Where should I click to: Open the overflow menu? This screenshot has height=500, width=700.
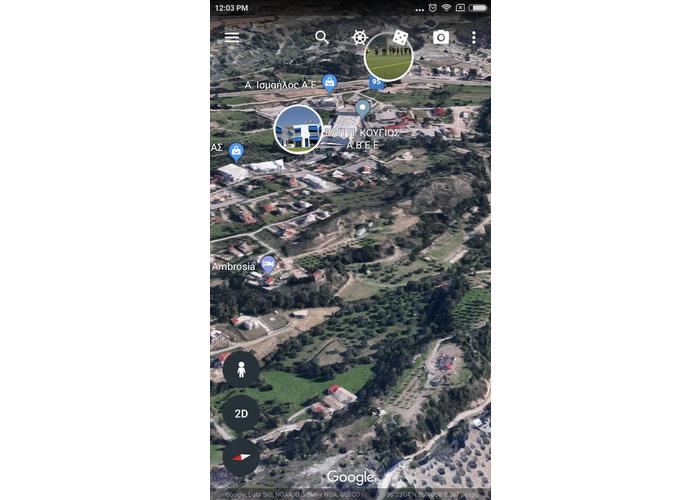(474, 38)
